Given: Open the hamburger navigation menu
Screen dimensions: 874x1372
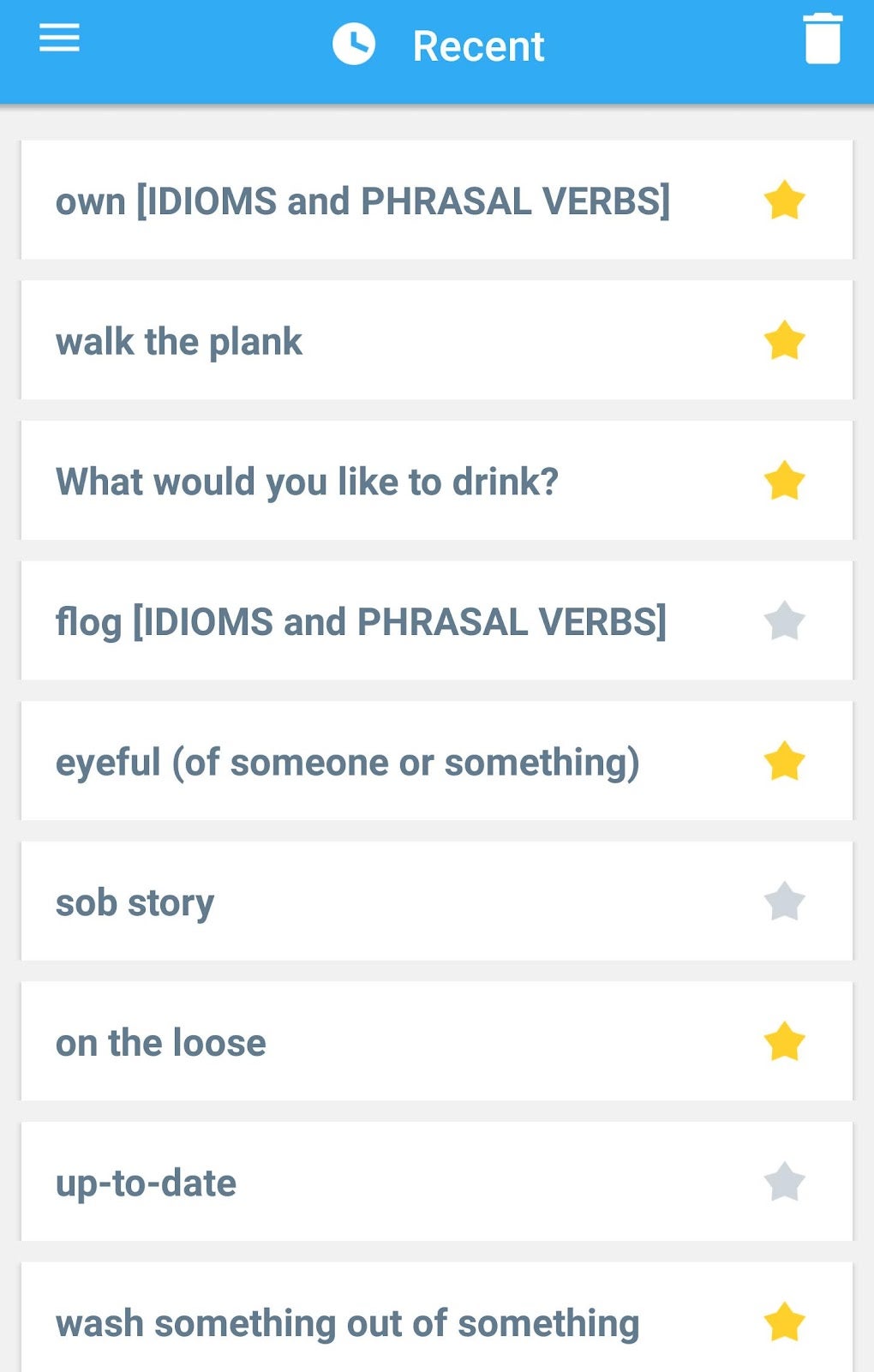Looking at the screenshot, I should 59,39.
